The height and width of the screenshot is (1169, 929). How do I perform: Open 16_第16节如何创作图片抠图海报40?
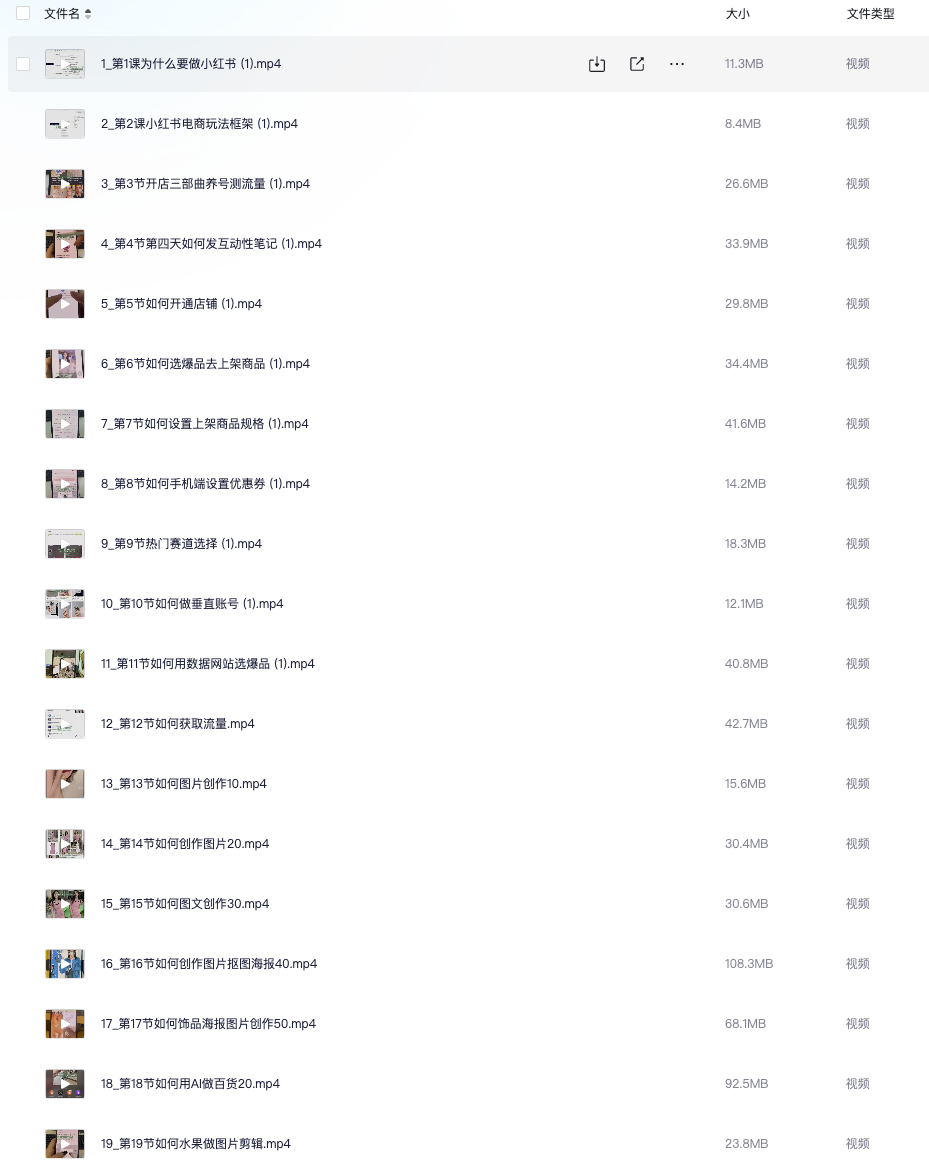(209, 964)
